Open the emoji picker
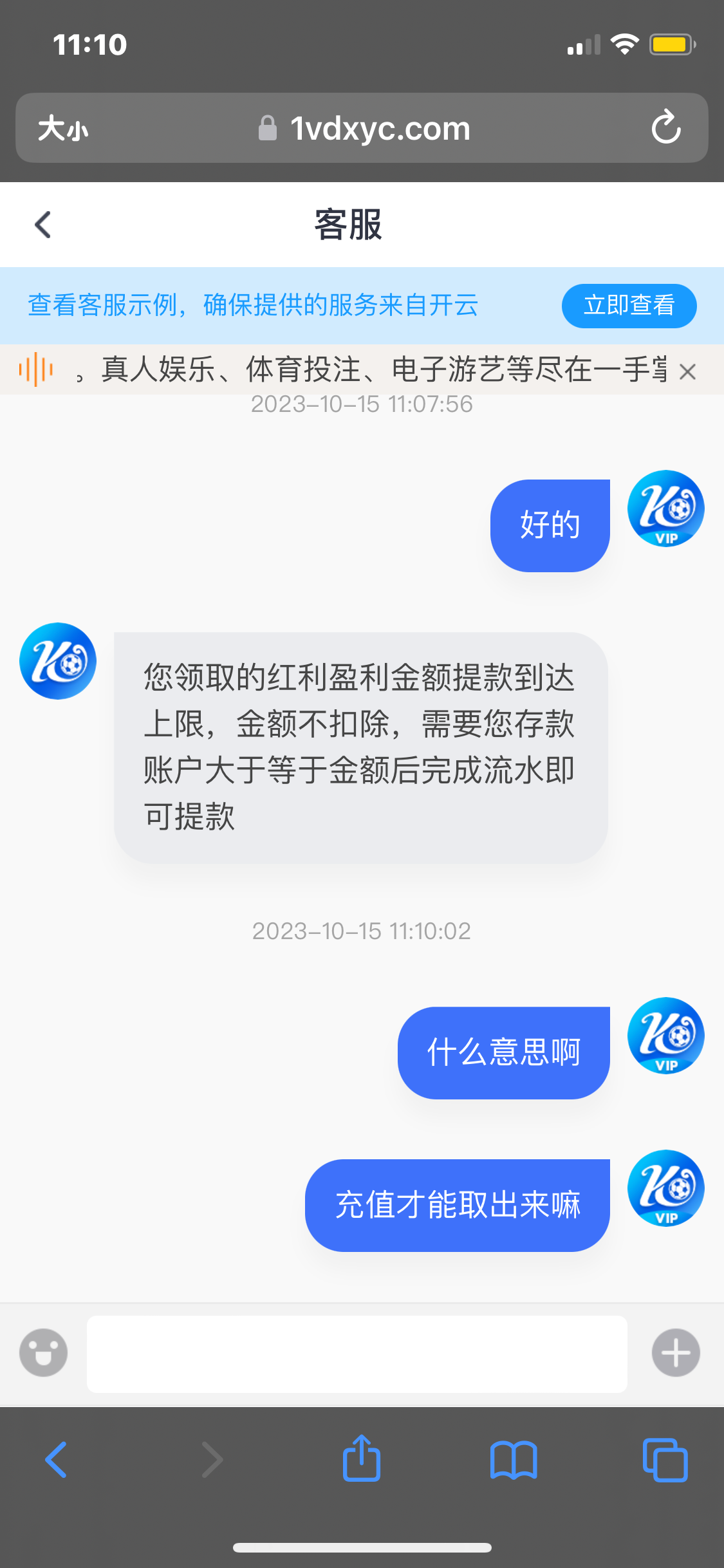 tap(43, 1352)
